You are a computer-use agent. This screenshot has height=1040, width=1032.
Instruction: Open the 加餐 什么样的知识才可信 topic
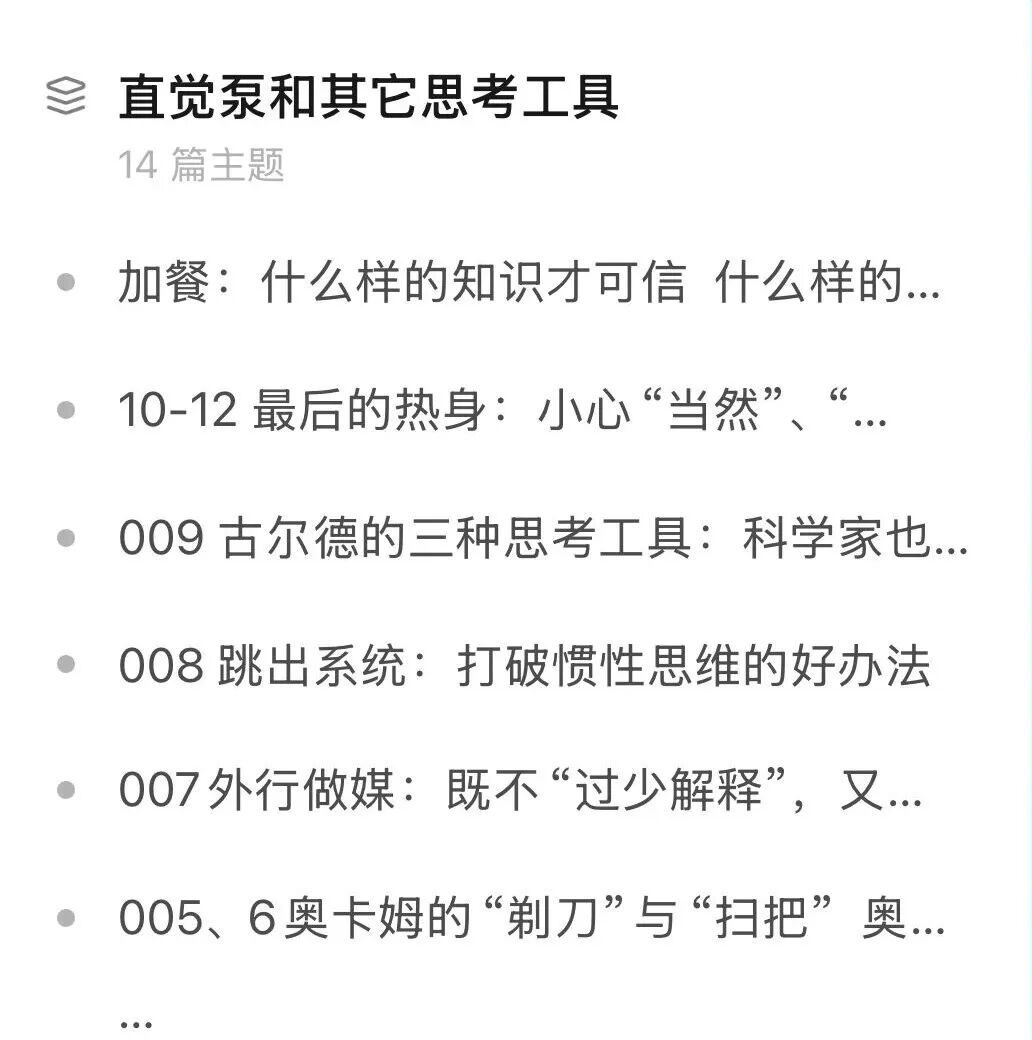point(528,285)
